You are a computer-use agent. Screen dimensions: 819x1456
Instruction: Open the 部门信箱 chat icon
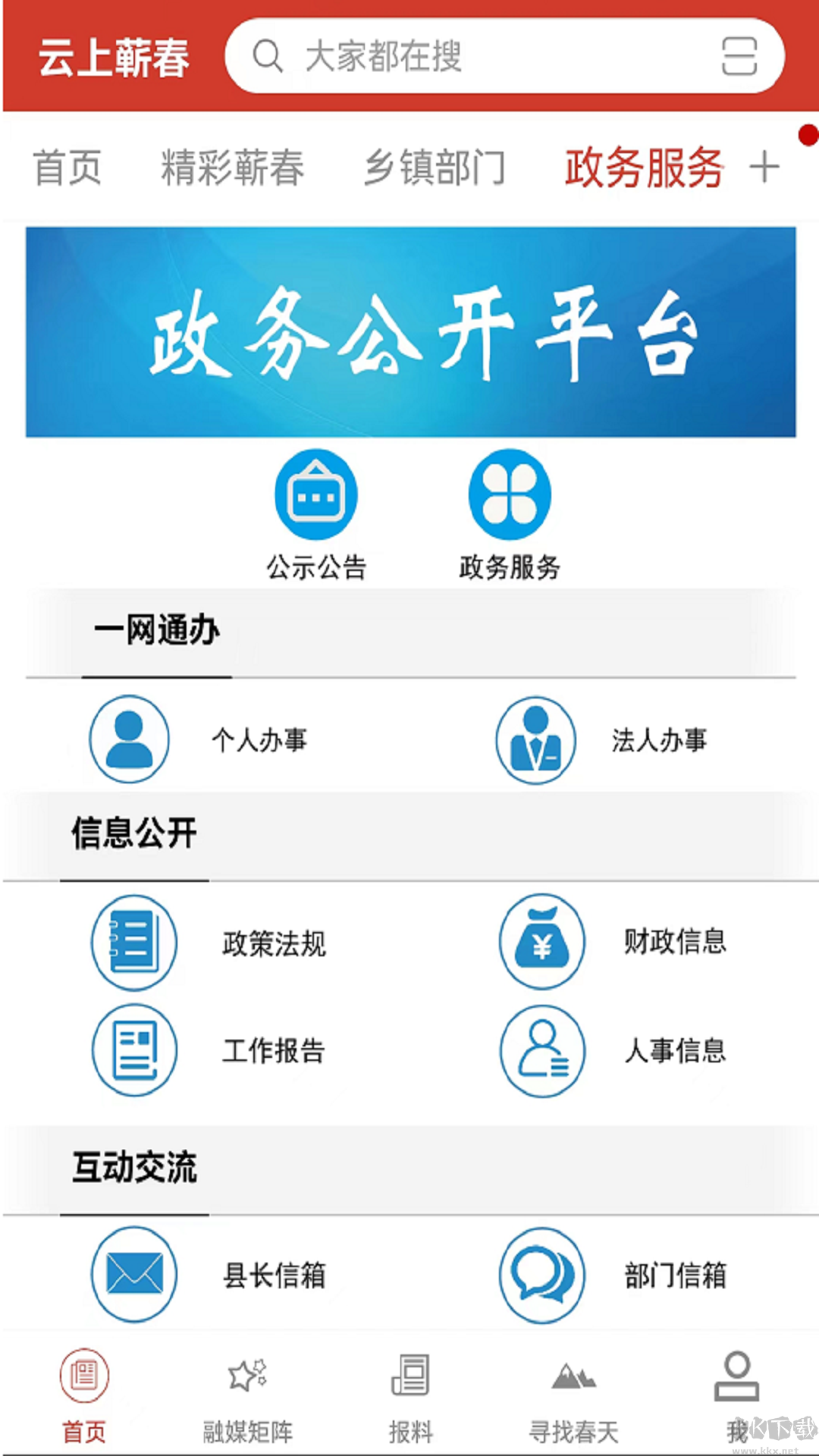click(542, 1275)
